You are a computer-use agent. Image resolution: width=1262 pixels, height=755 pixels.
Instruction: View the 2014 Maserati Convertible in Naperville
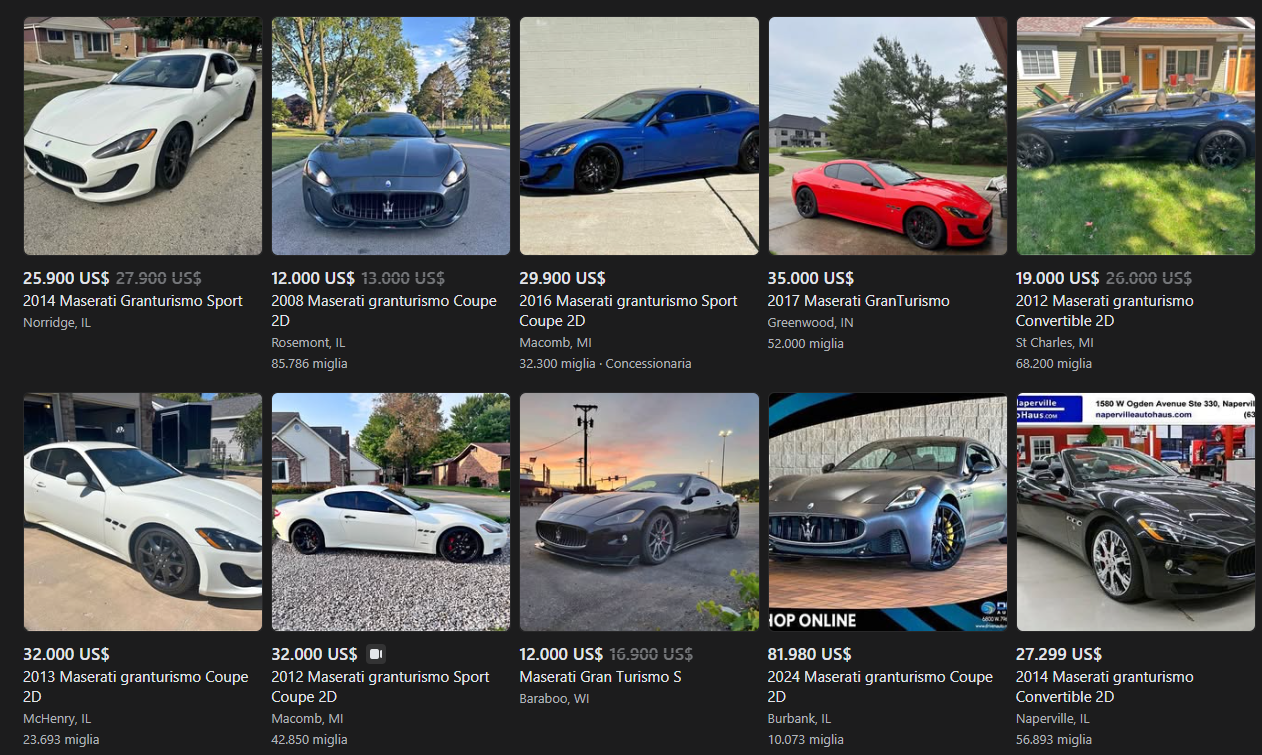[1135, 512]
